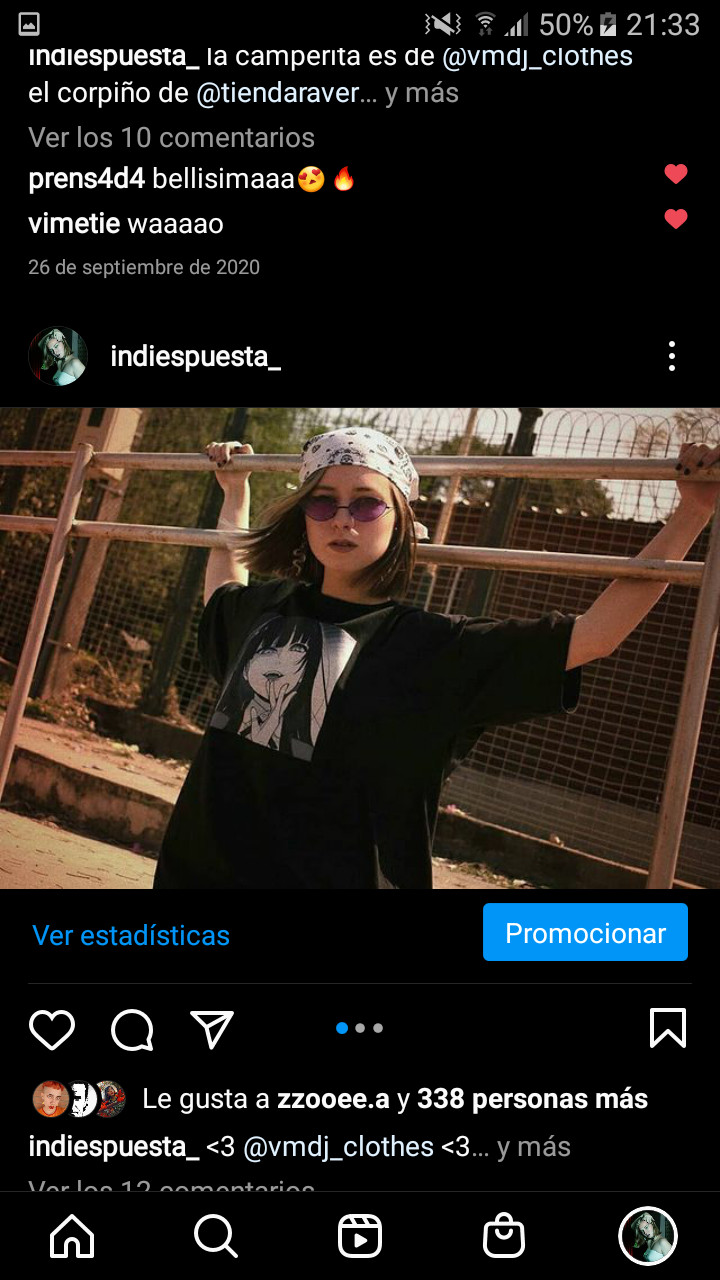Like vimetie's waaaao comment
Image resolution: width=720 pixels, height=1280 pixels.
tap(676, 219)
